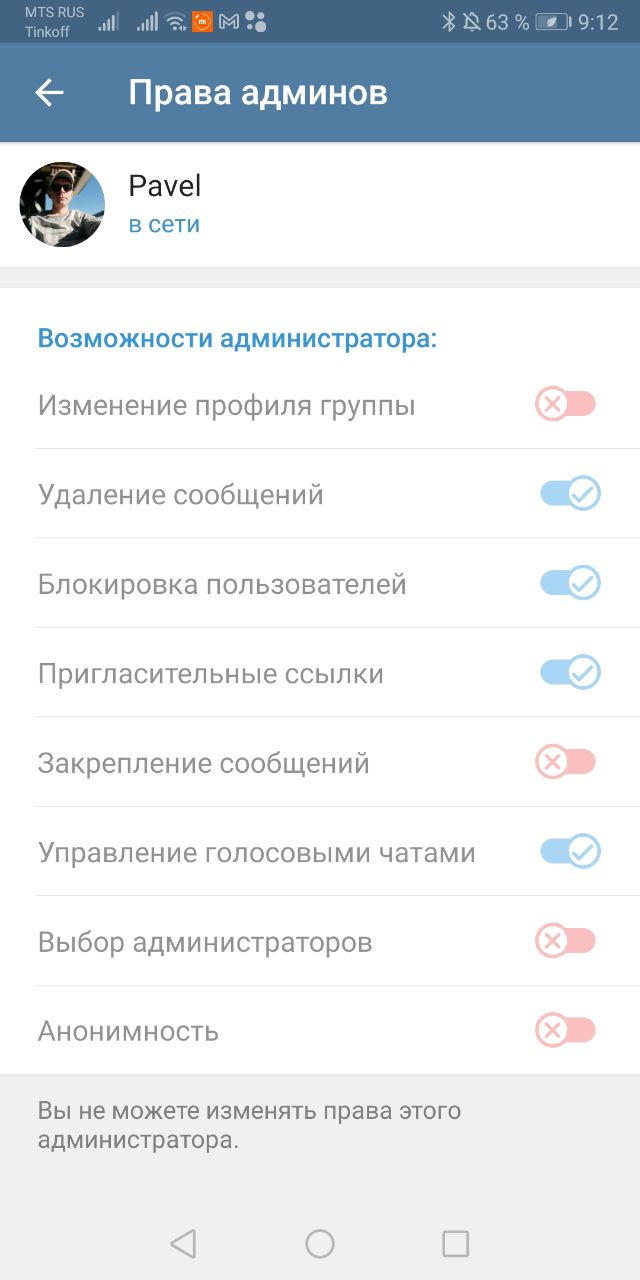Image resolution: width=640 pixels, height=1280 pixels.
Task: Open Pavel's profile row
Action: point(320,205)
